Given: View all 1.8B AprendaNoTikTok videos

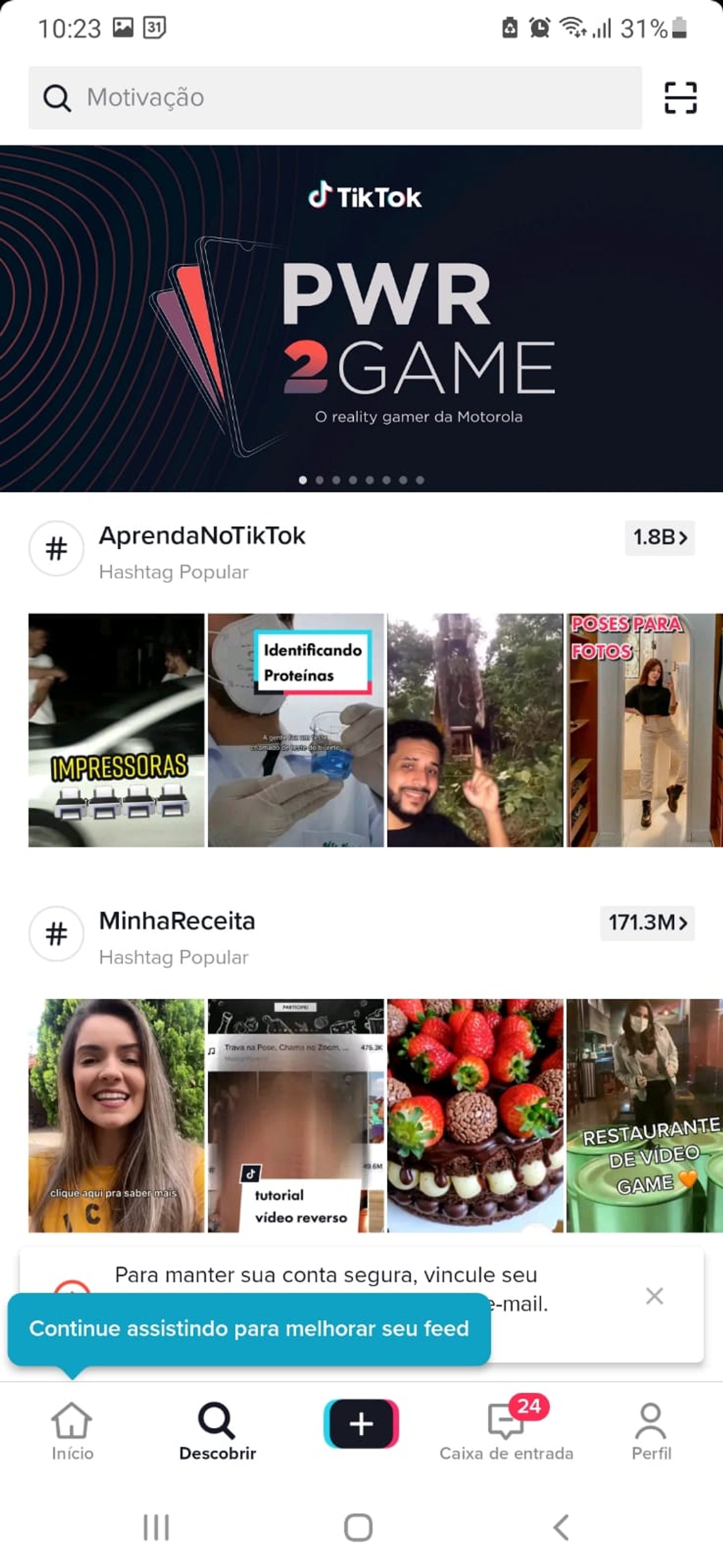Looking at the screenshot, I should tap(659, 537).
